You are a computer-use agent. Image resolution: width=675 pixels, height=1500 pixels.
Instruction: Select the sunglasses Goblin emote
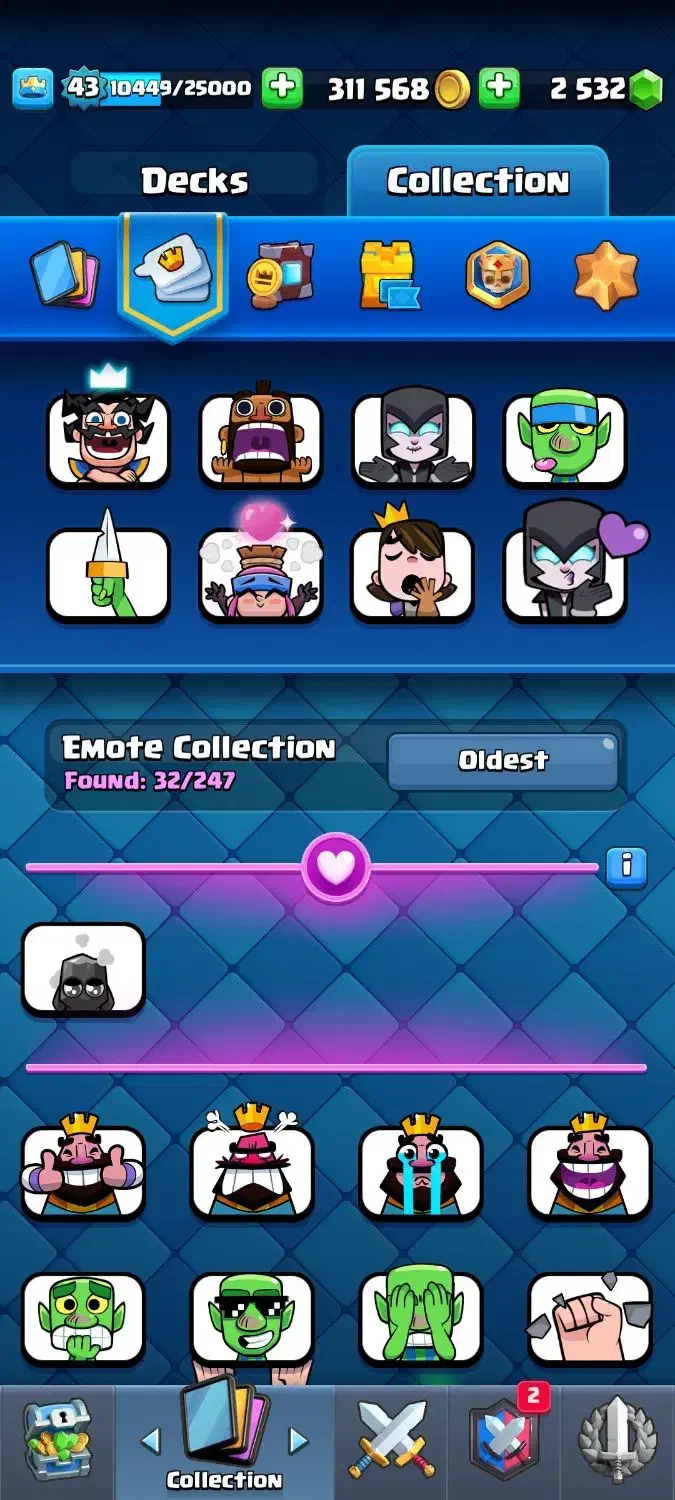tap(252, 1318)
